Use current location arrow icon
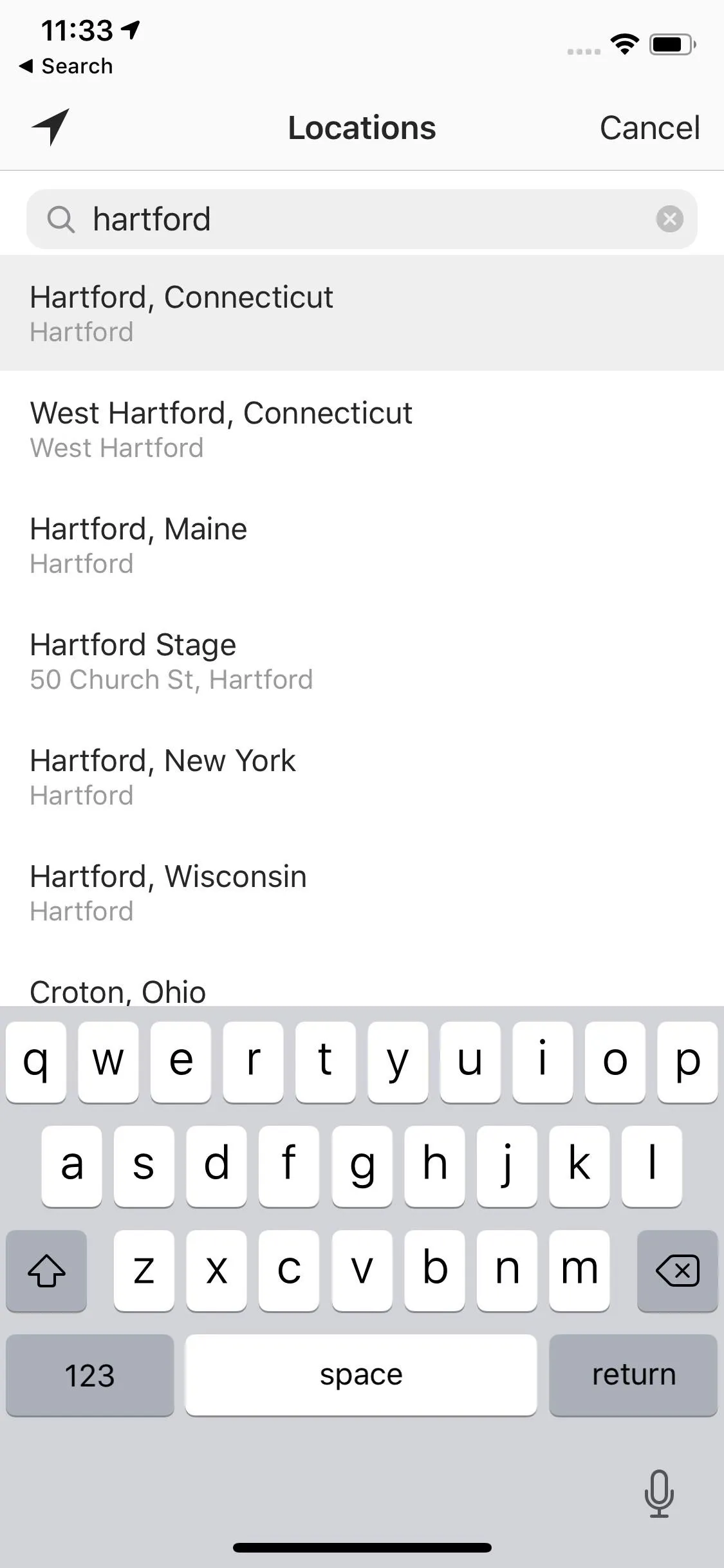 coord(50,127)
